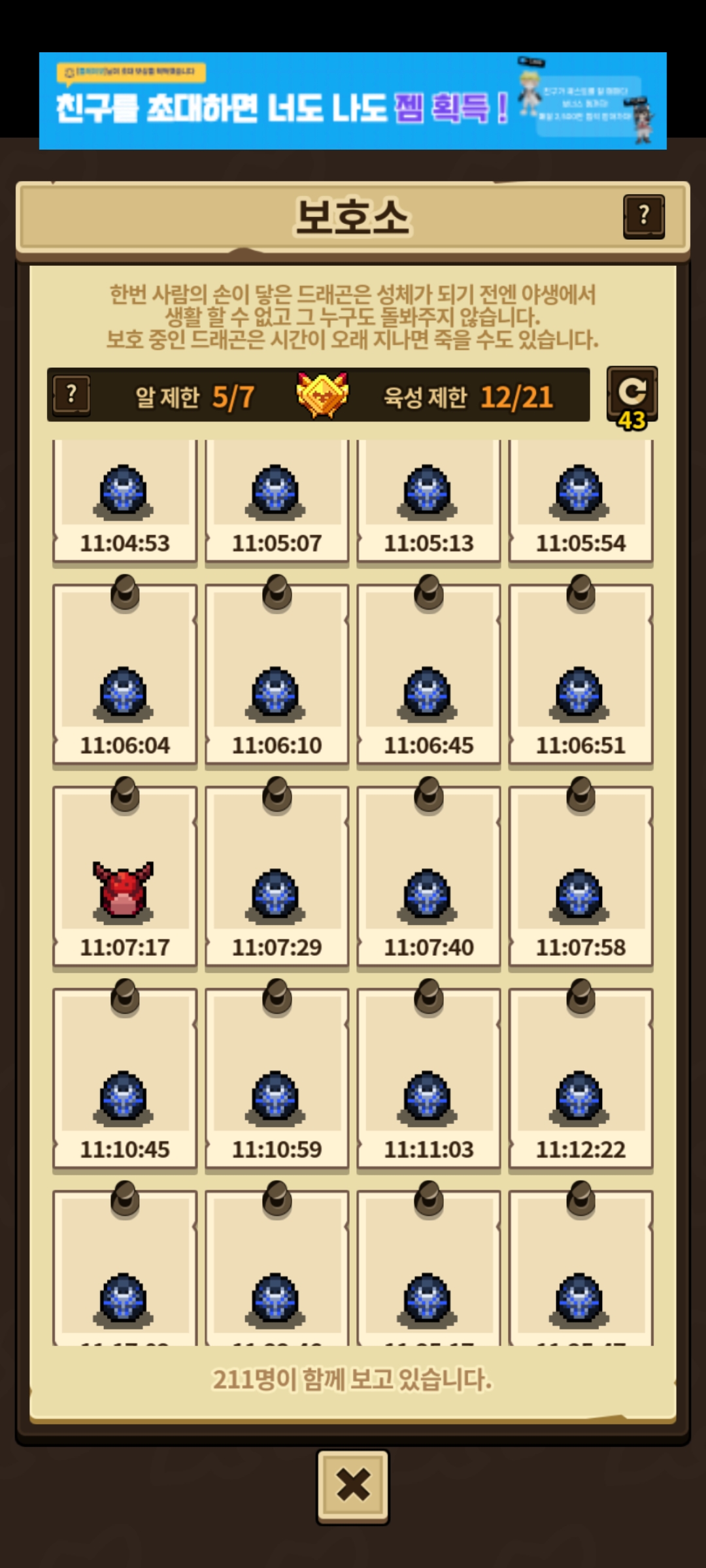The height and width of the screenshot is (1568, 706).
Task: Choose the egg card timed 11:07:40
Action: pos(428,882)
